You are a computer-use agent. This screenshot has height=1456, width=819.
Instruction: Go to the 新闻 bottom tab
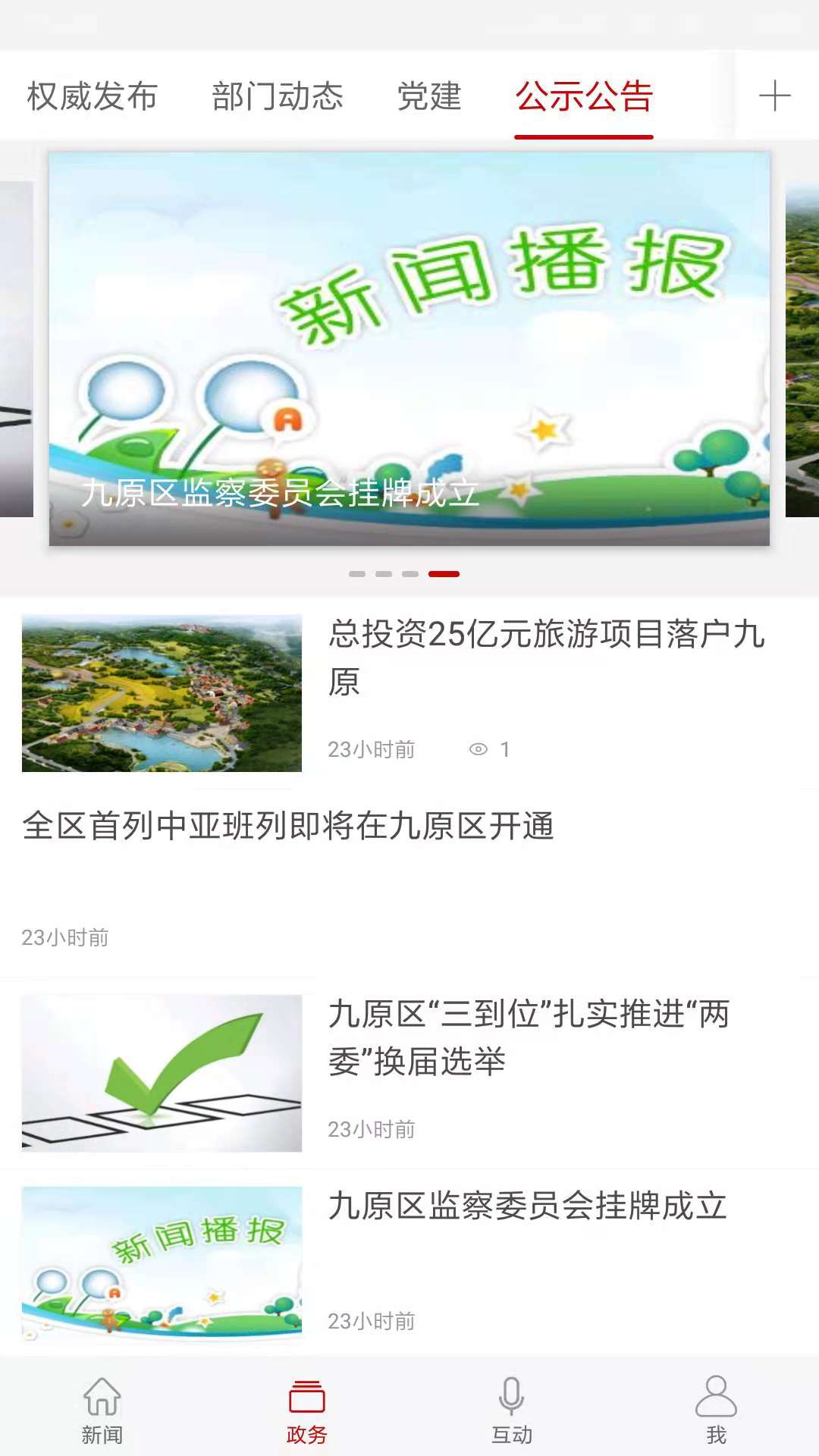102,1410
